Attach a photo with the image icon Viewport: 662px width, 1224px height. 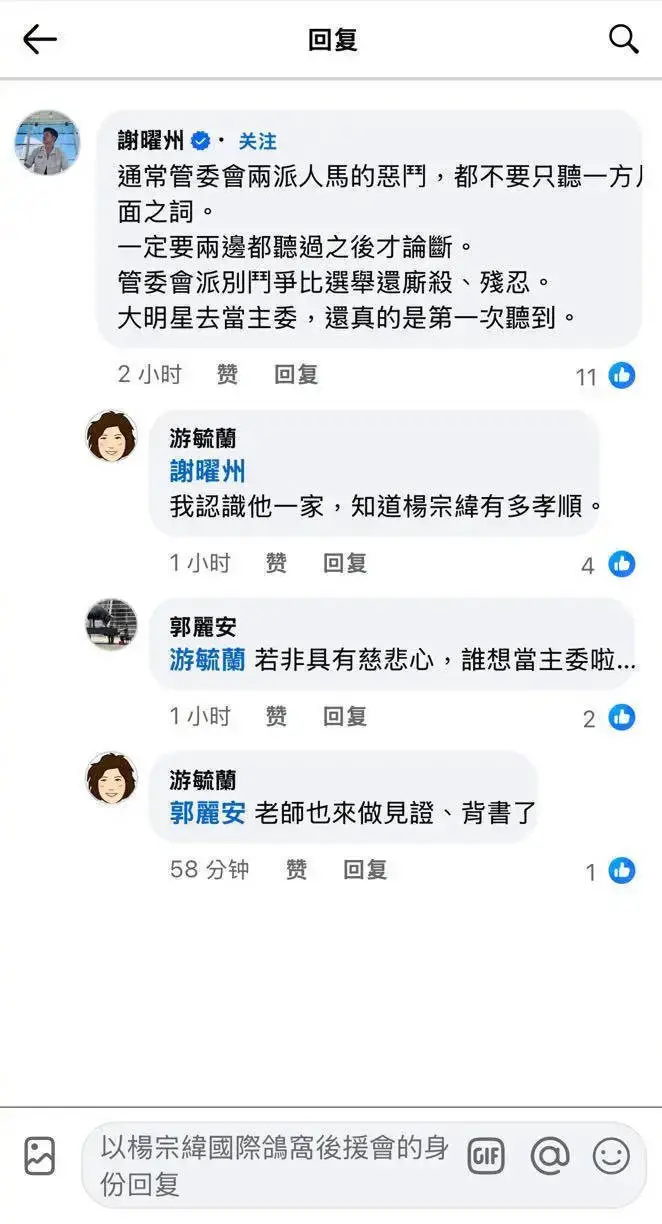(40, 1157)
